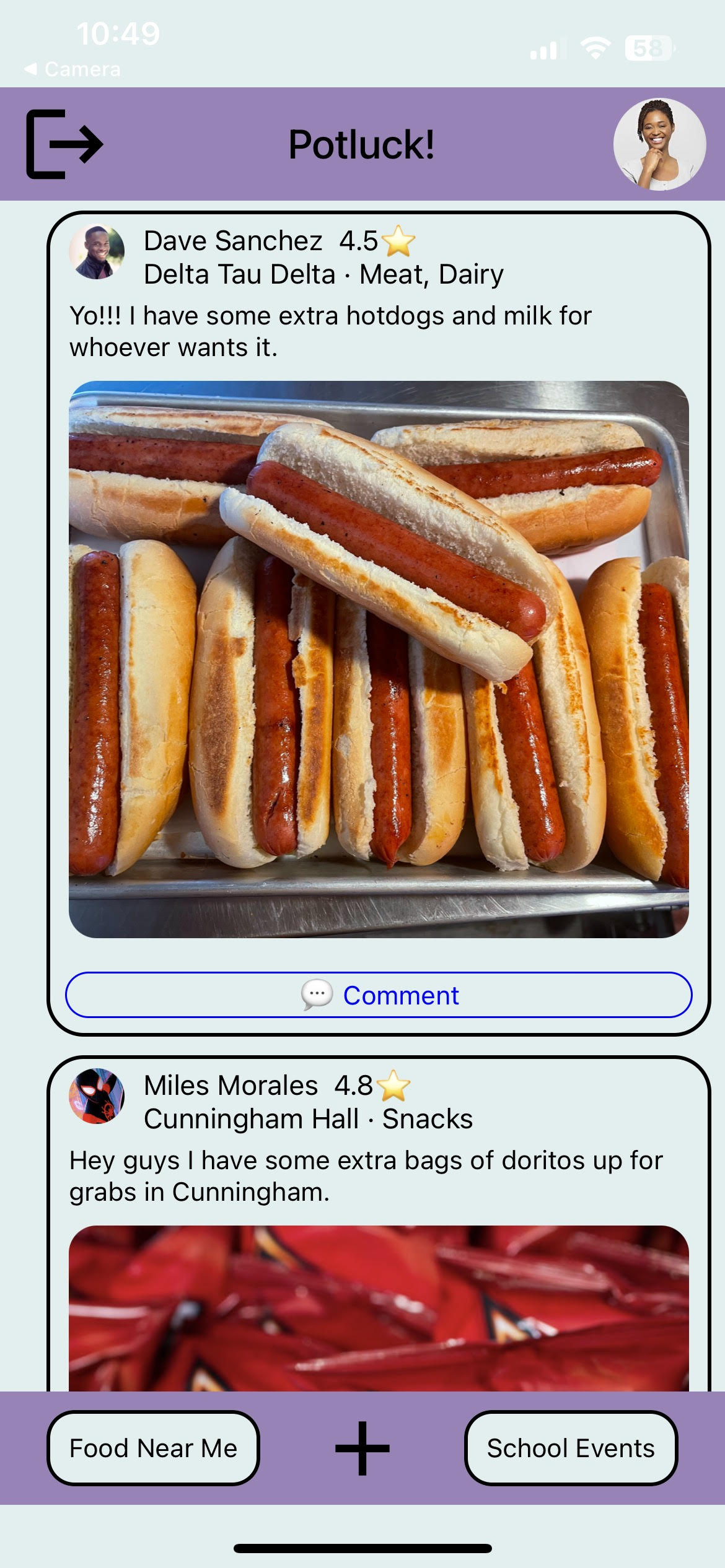Create a new post with plus button
The width and height of the screenshot is (725, 1568).
(x=362, y=1448)
